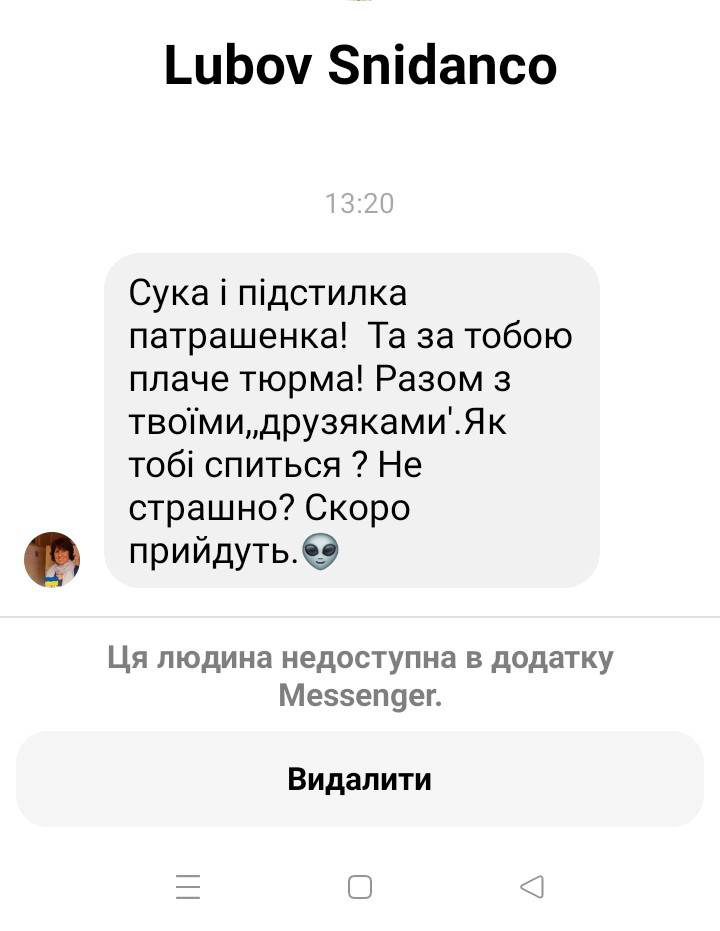Go back with the system back button
Image resolution: width=720 pixels, height=931 pixels.
[x=532, y=886]
